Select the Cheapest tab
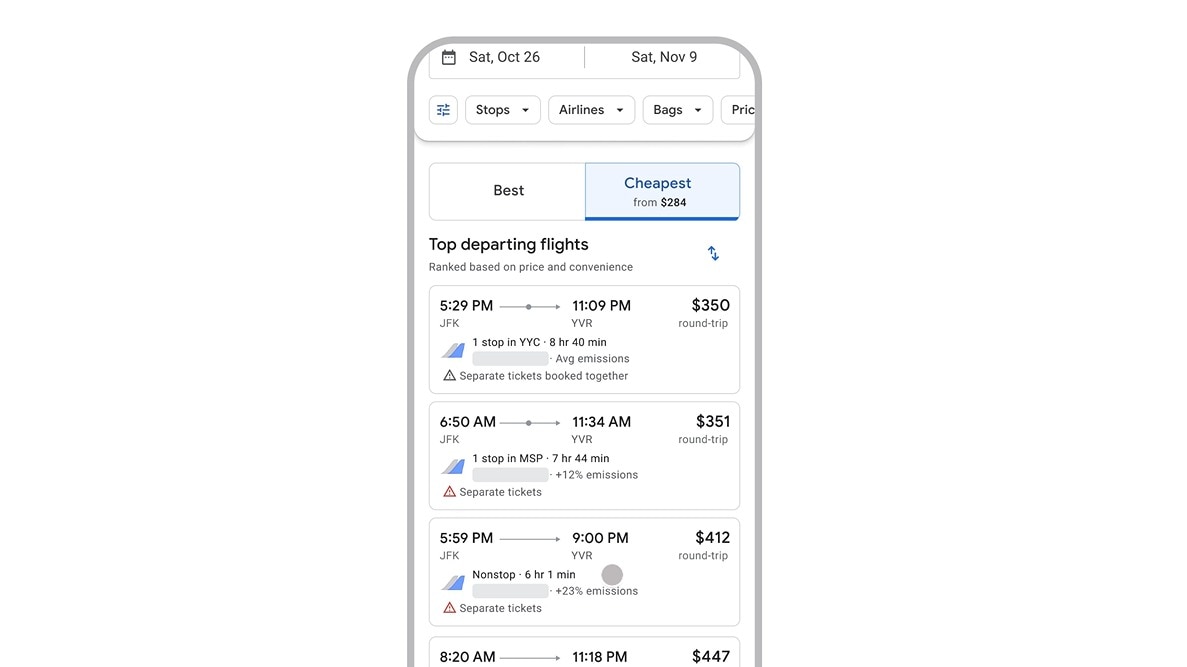The image size is (1187, 667). [661, 191]
